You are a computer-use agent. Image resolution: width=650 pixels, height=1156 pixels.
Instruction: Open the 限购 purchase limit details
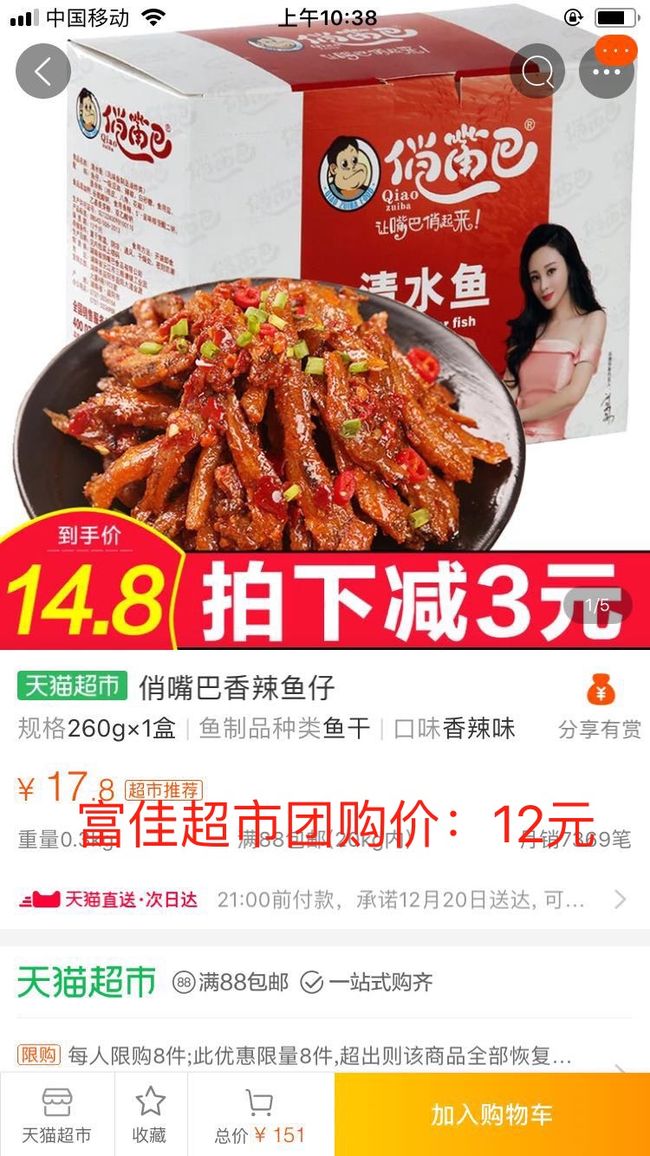coord(325,1056)
